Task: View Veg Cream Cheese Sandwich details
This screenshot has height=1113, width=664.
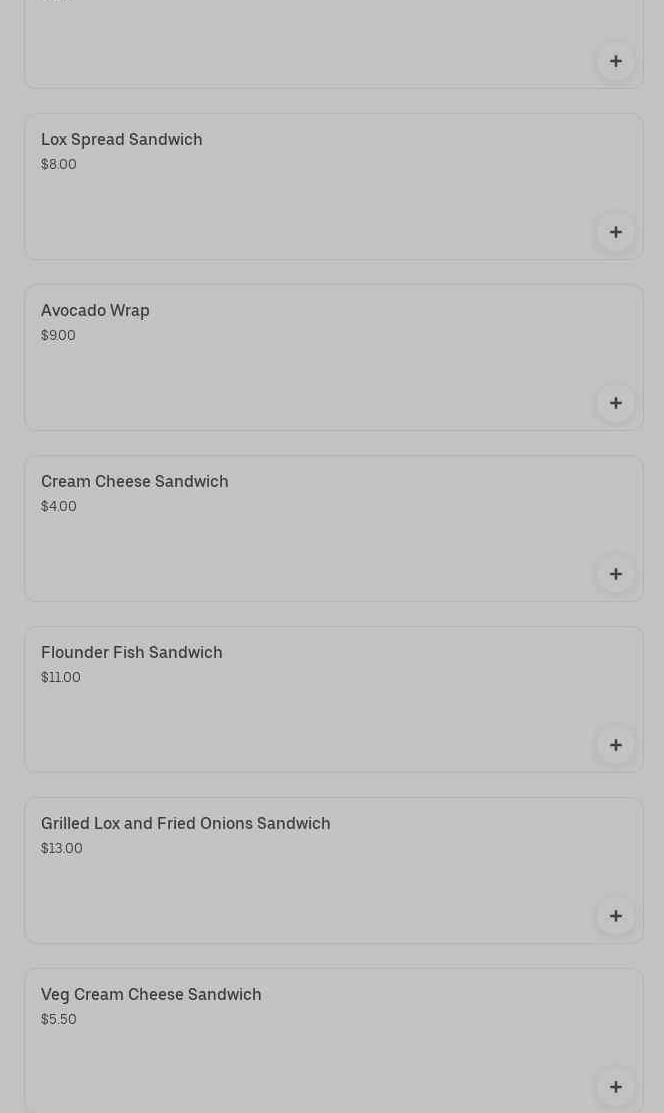Action: pyautogui.click(x=151, y=995)
